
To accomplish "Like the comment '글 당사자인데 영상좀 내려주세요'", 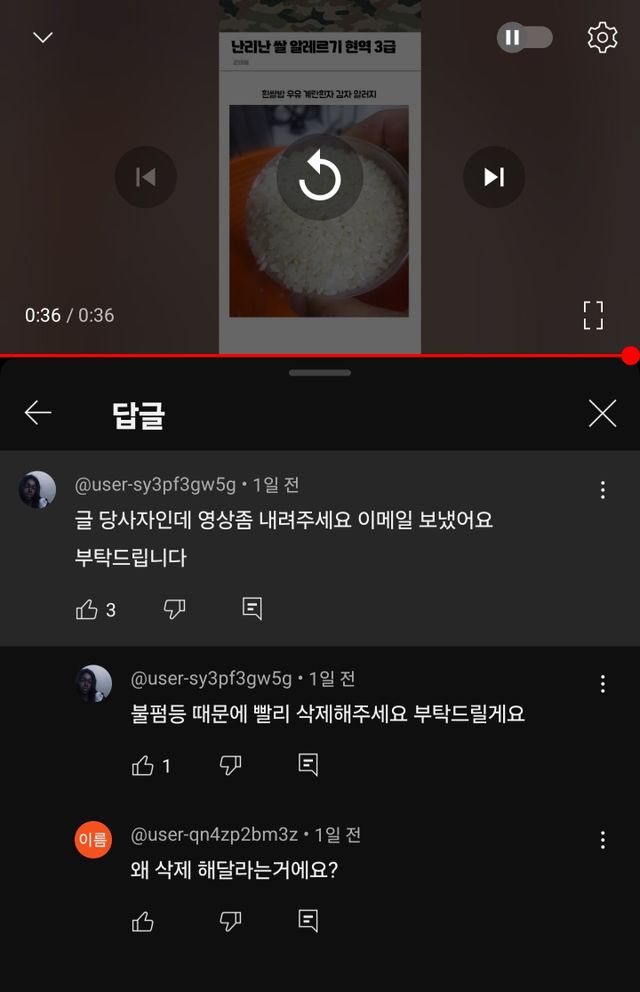I will [88, 609].
